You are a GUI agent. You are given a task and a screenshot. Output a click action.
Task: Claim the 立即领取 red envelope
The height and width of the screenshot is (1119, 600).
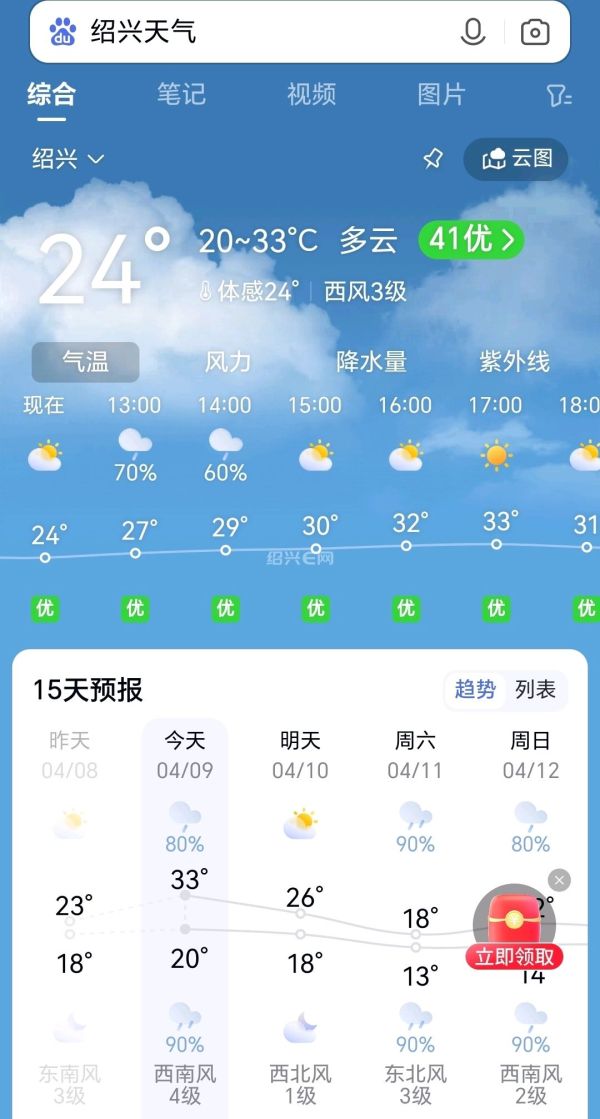click(514, 956)
